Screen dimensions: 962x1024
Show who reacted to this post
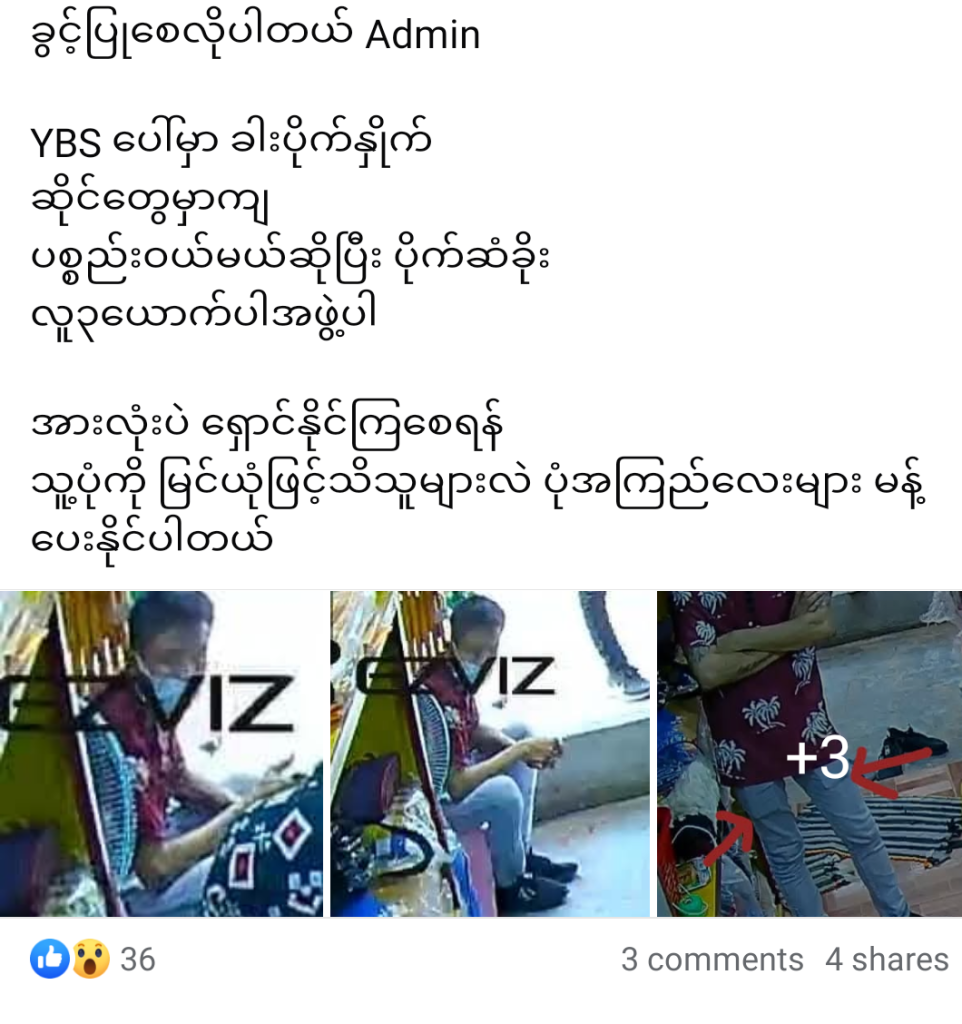[x=93, y=960]
